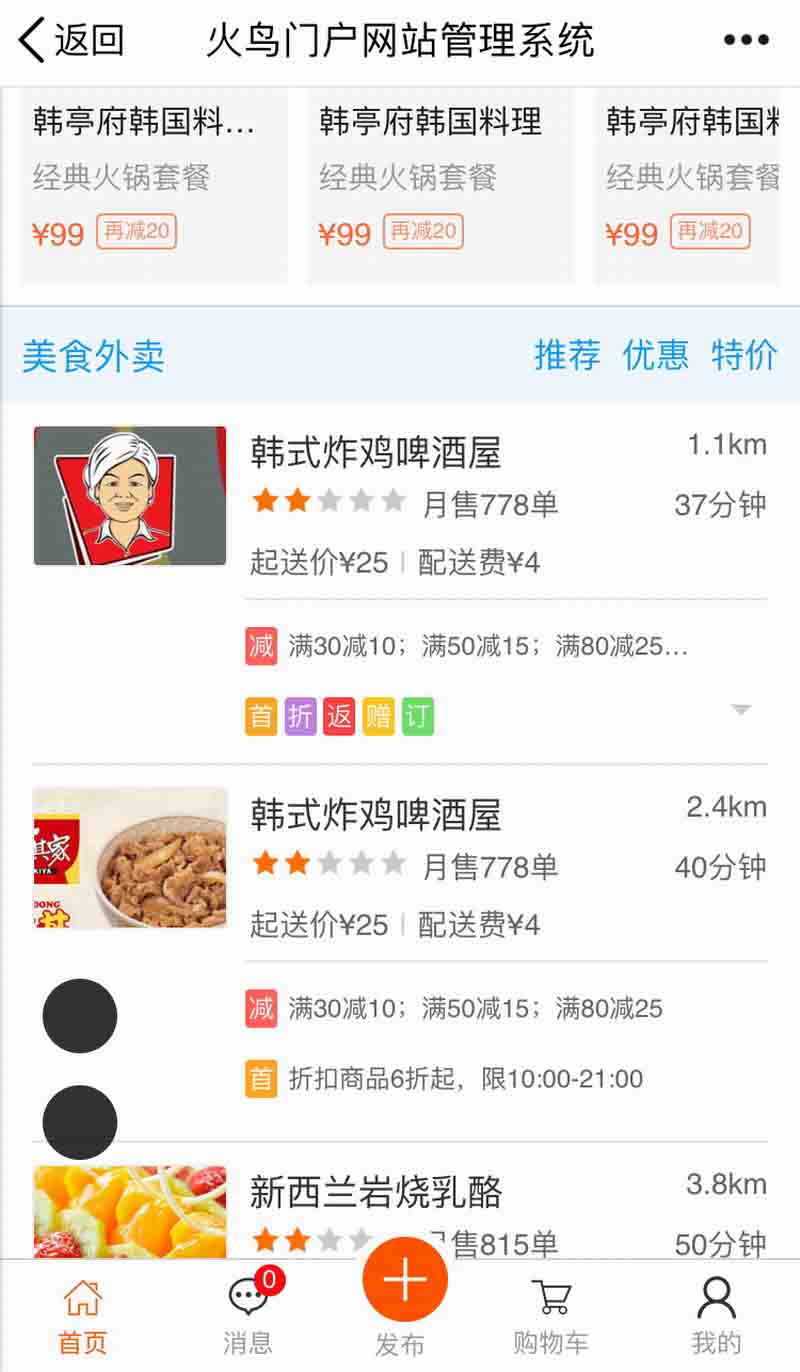
Task: Open the 购物车 shopping cart
Action: pos(551,1317)
